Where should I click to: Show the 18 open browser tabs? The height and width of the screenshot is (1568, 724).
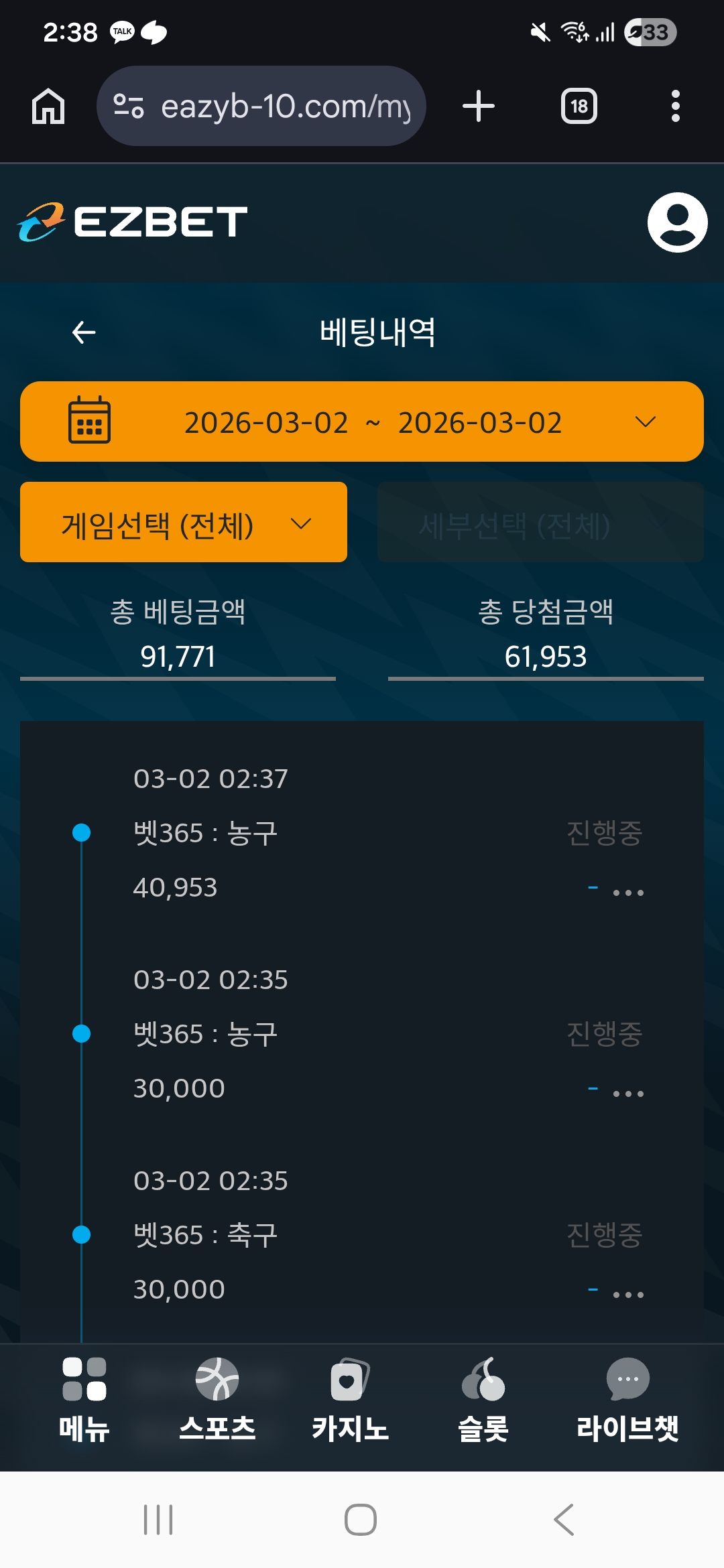point(579,106)
